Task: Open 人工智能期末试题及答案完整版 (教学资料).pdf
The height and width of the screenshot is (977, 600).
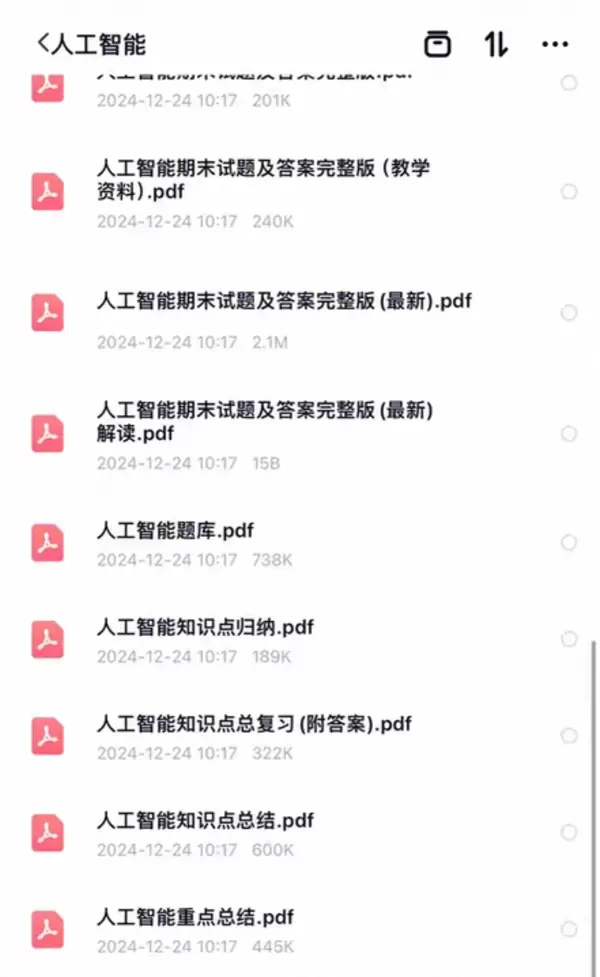Action: tap(263, 180)
